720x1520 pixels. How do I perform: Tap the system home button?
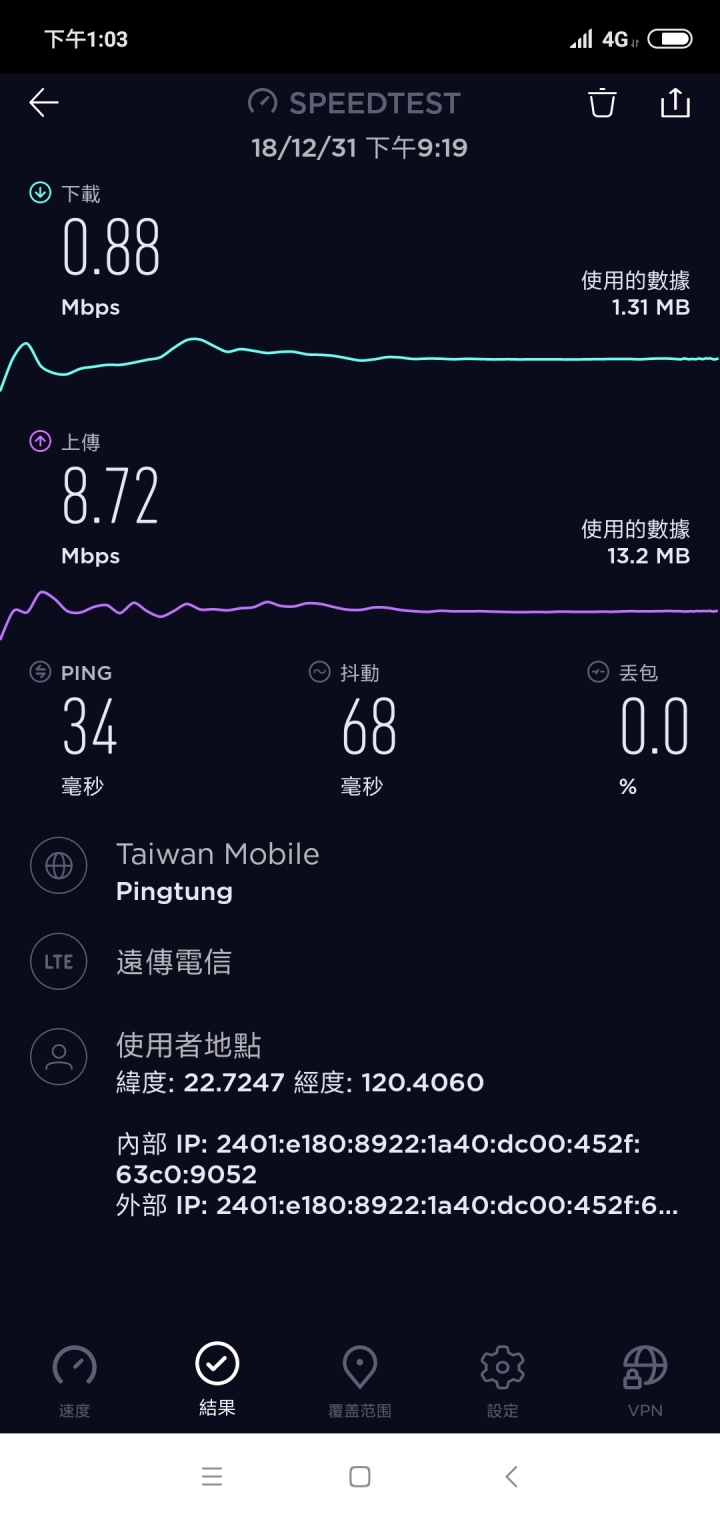click(x=360, y=1476)
